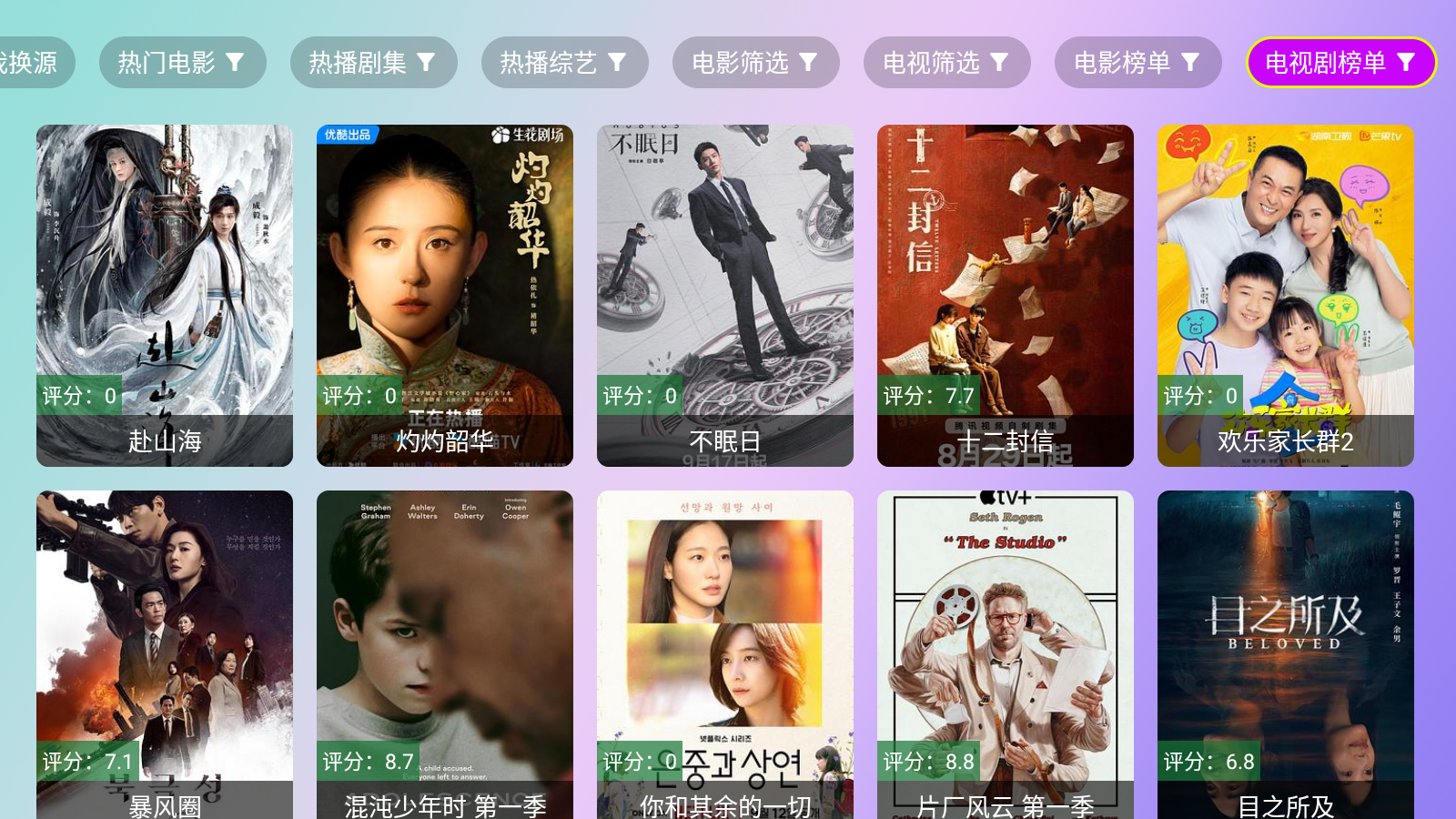Tap the highlighted 电视剧榜单 chip
The height and width of the screenshot is (819, 1456).
tap(1340, 62)
